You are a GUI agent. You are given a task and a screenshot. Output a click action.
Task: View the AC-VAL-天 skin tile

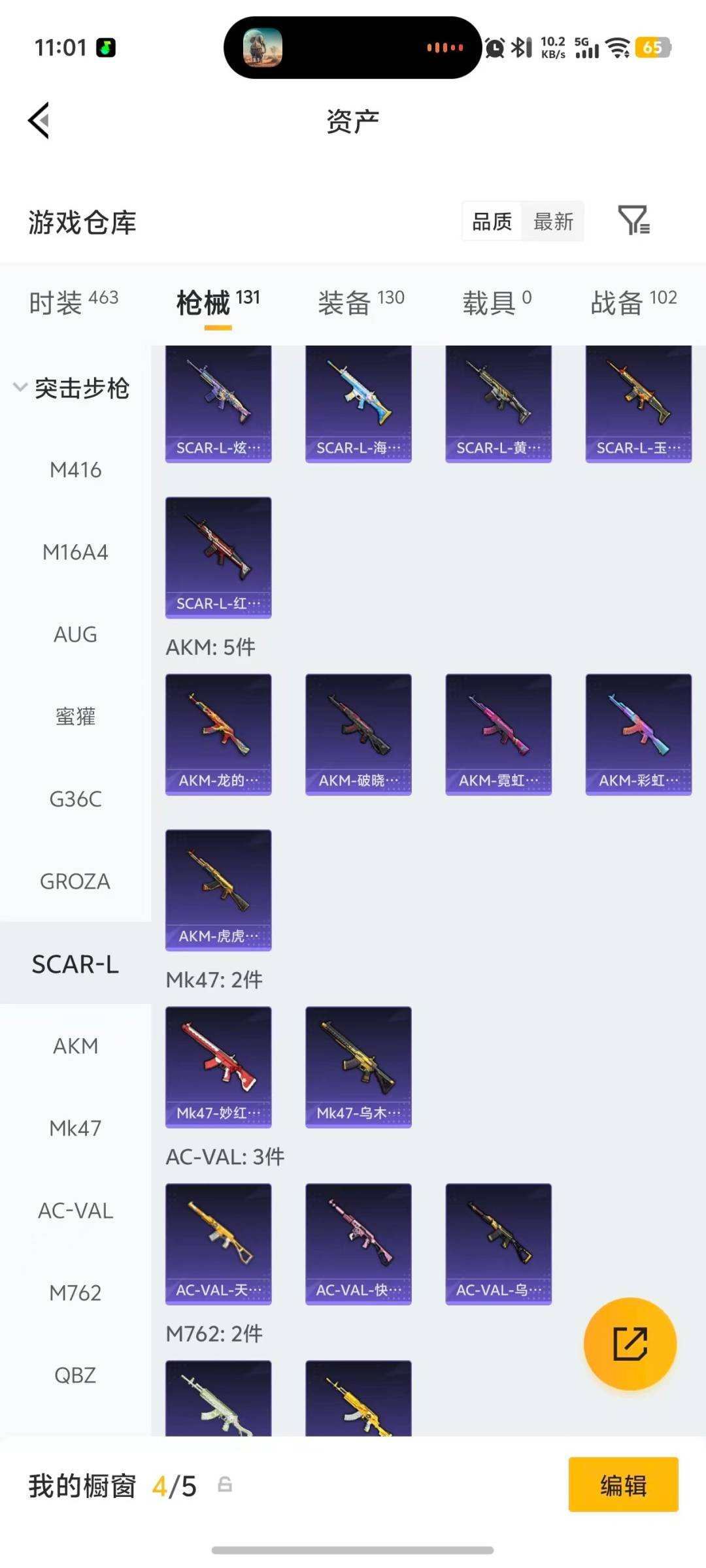[x=218, y=1244]
